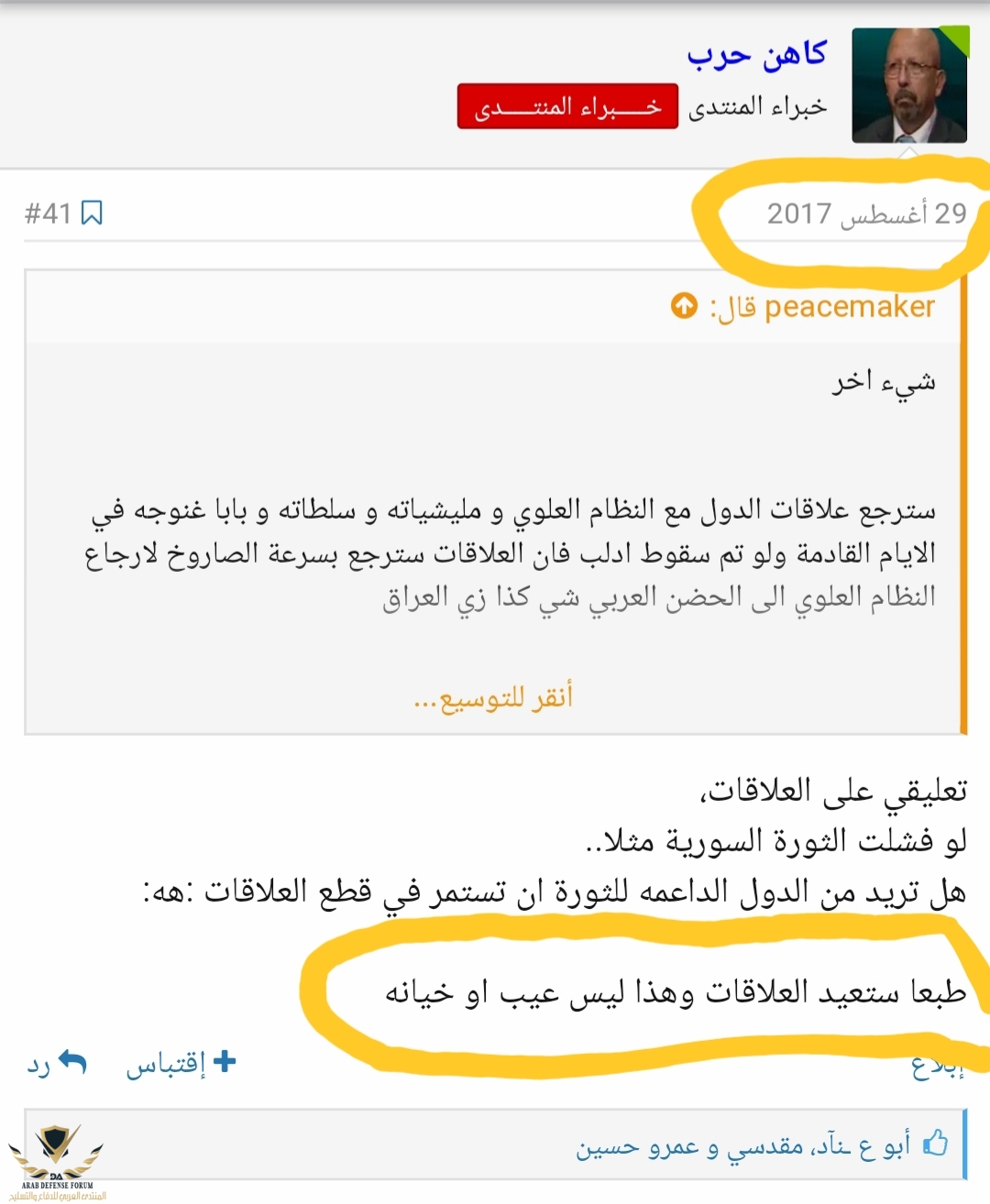Bookmark post #41
The height and width of the screenshot is (1204, 990).
92,213
